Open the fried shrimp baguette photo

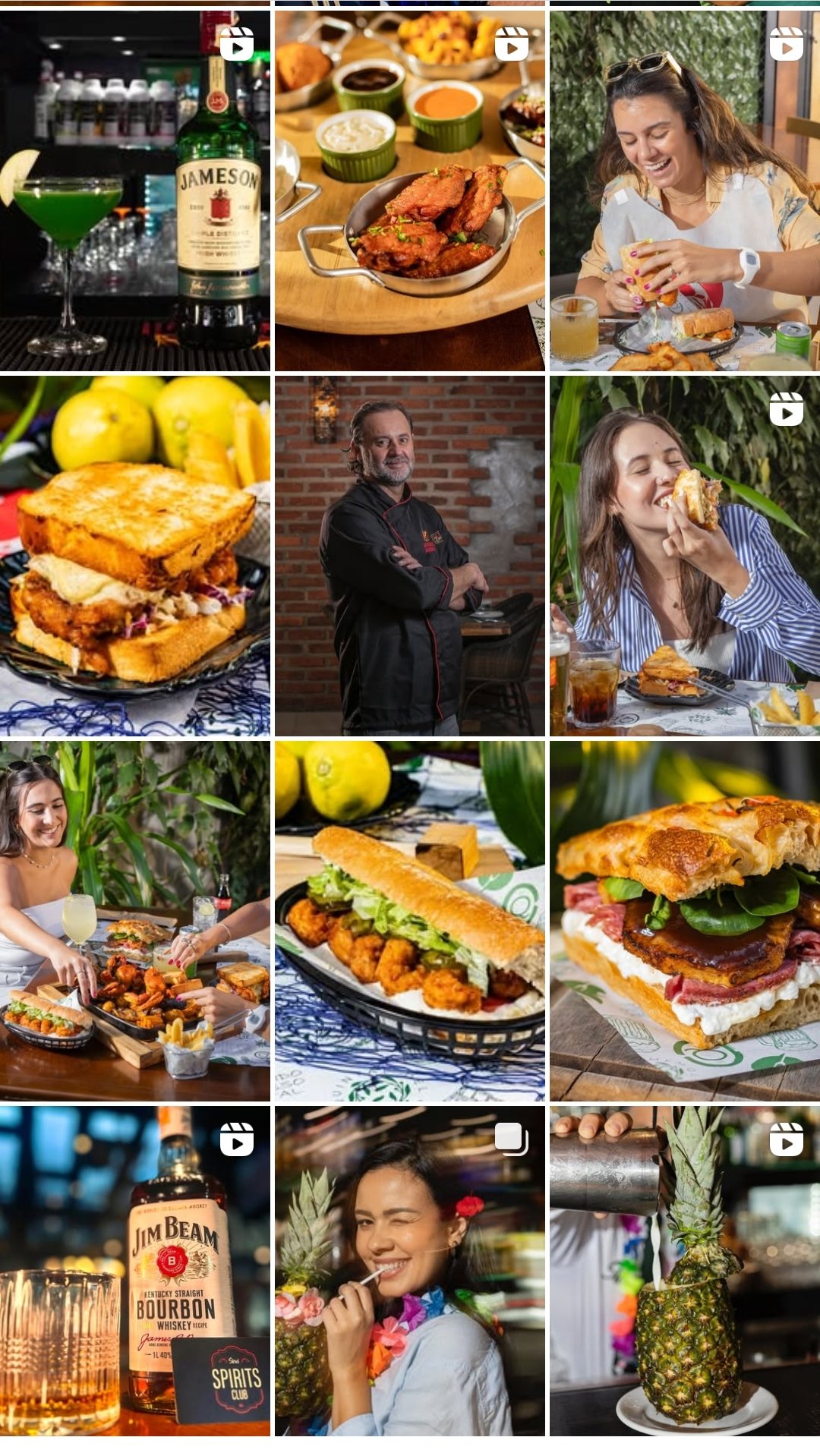point(410,921)
